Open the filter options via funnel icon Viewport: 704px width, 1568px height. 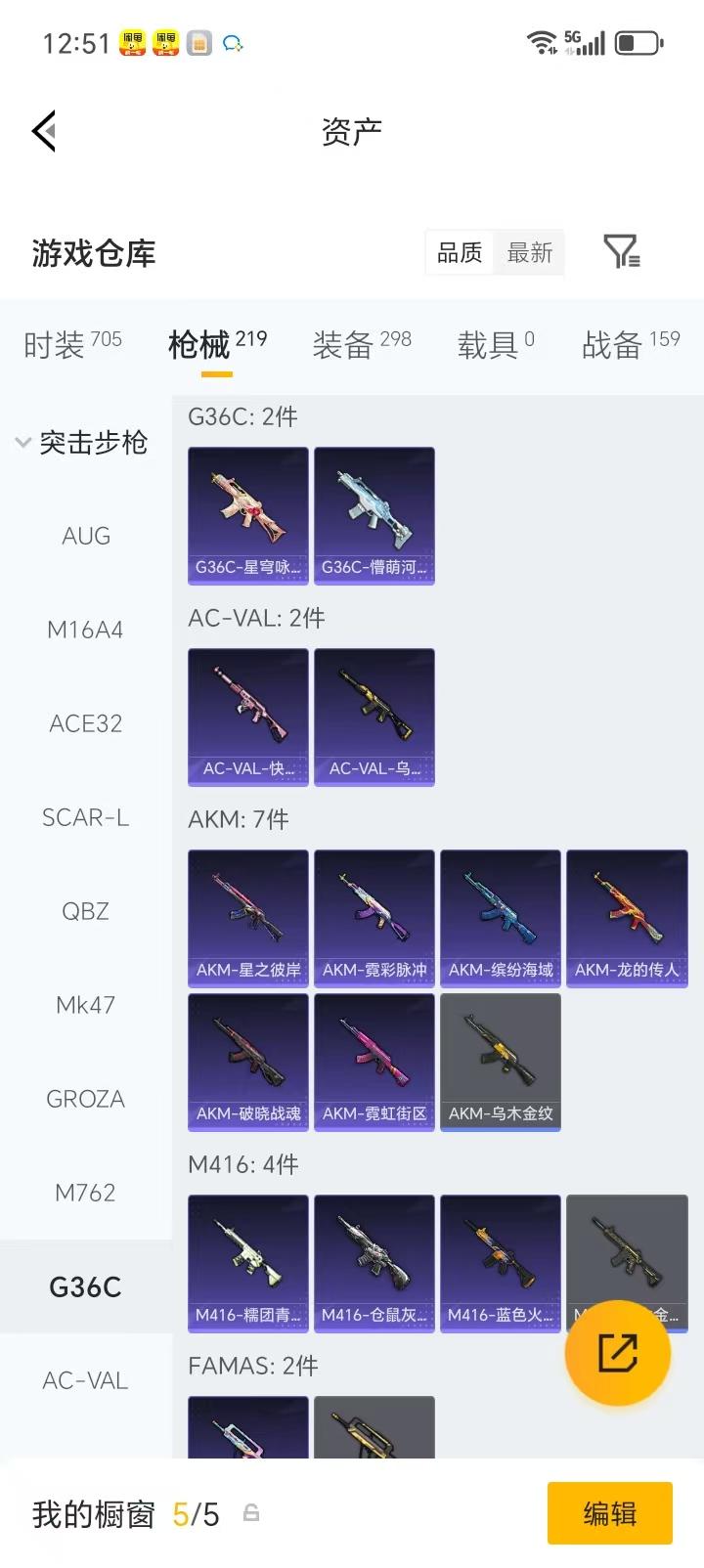(623, 252)
